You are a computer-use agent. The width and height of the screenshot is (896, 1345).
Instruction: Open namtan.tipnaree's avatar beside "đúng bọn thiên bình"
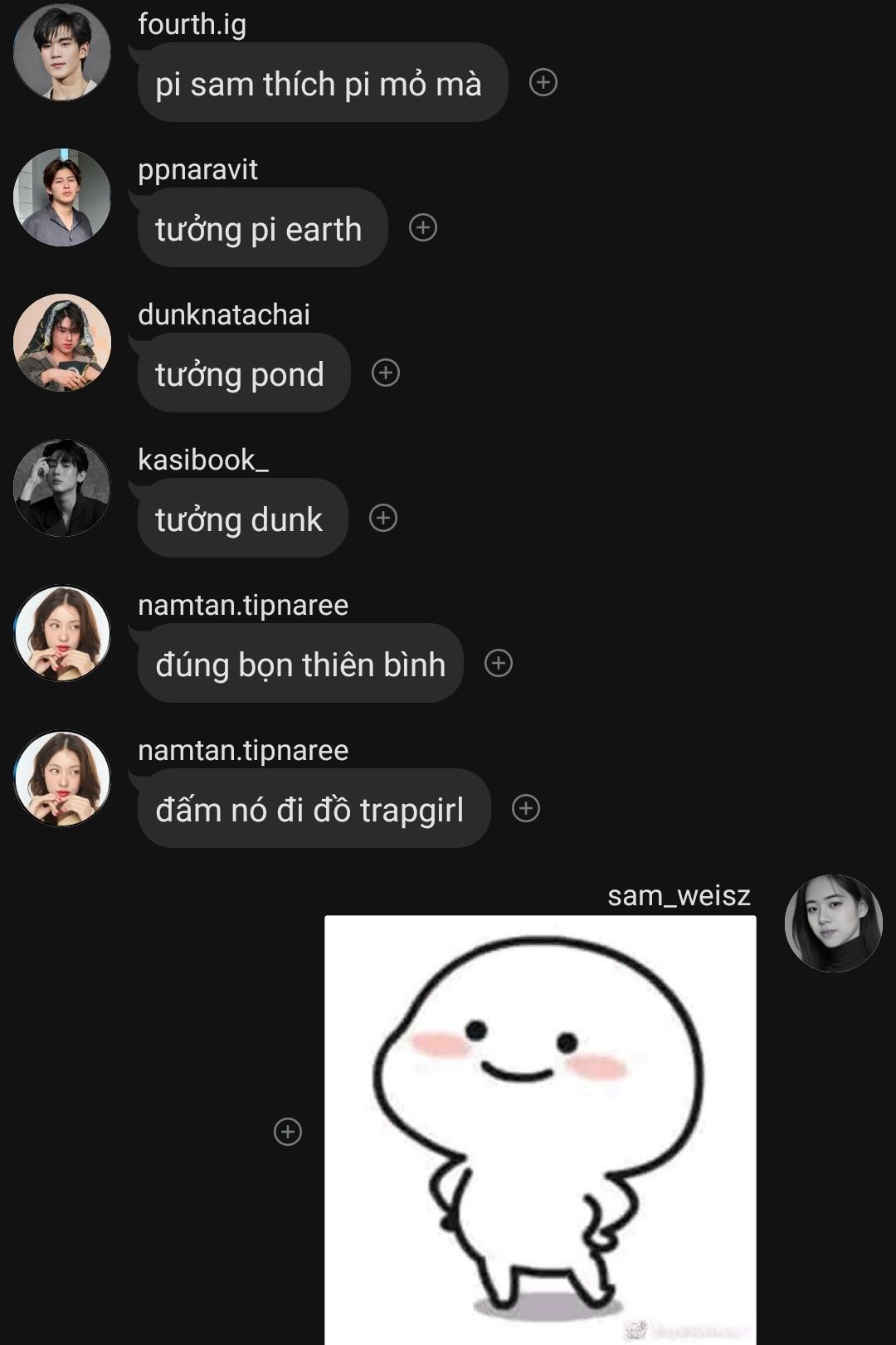(62, 633)
